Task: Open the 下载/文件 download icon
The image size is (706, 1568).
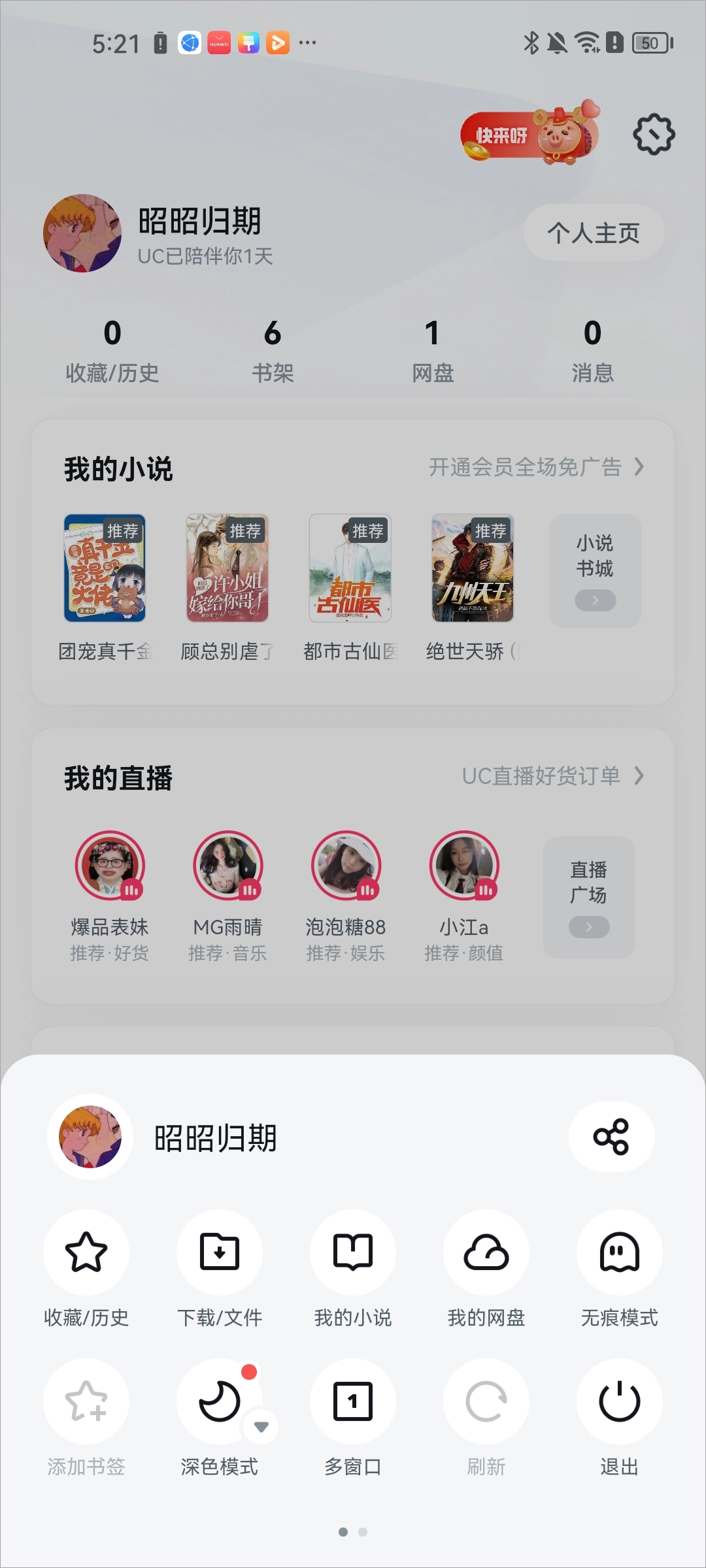Action: pyautogui.click(x=220, y=1252)
